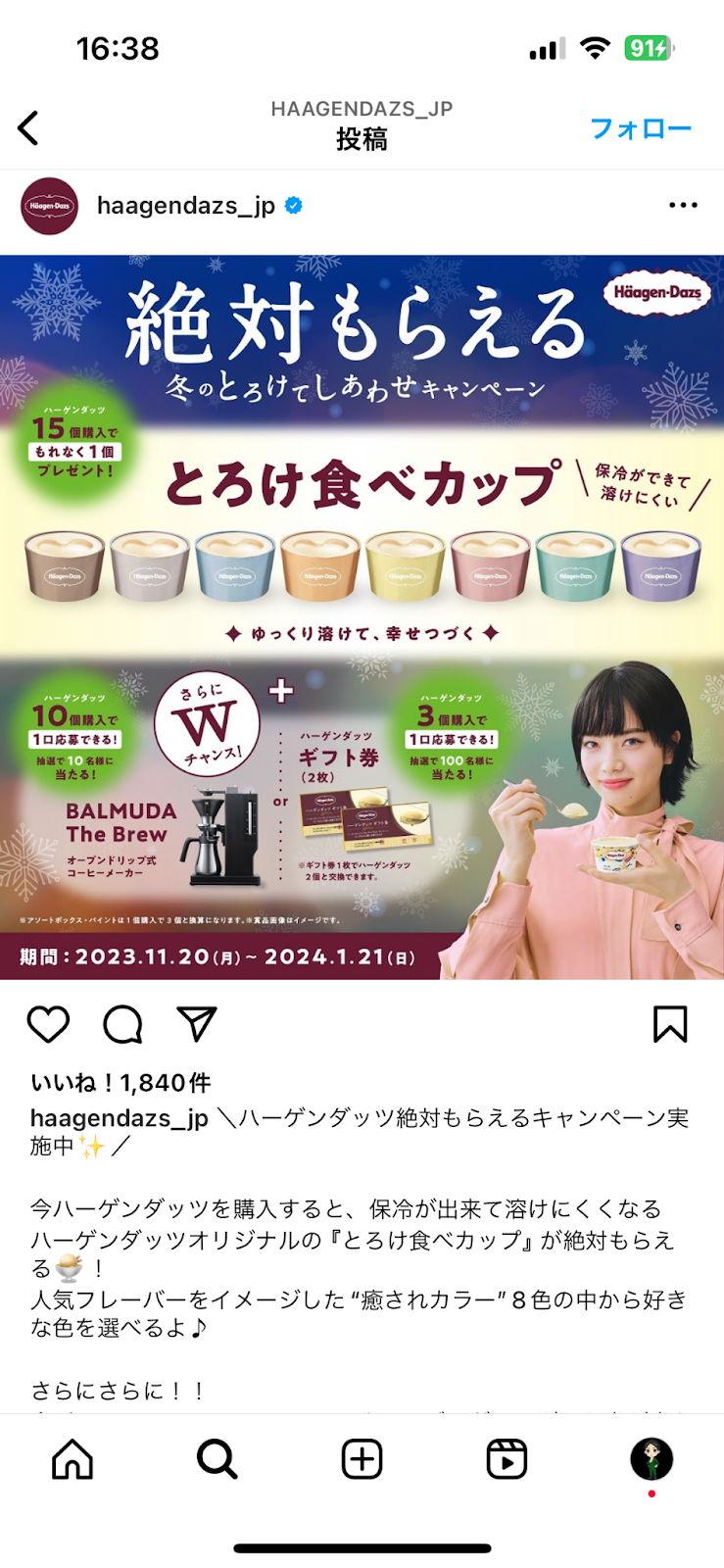Switch to the Reels tab
This screenshot has width=724, height=1568.
tap(507, 1459)
